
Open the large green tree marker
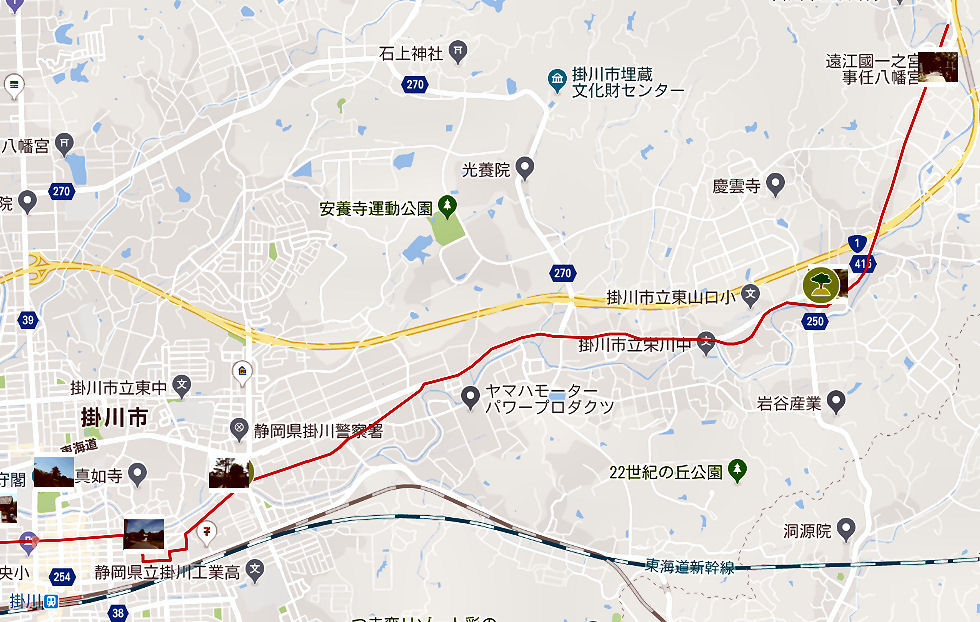click(x=819, y=285)
